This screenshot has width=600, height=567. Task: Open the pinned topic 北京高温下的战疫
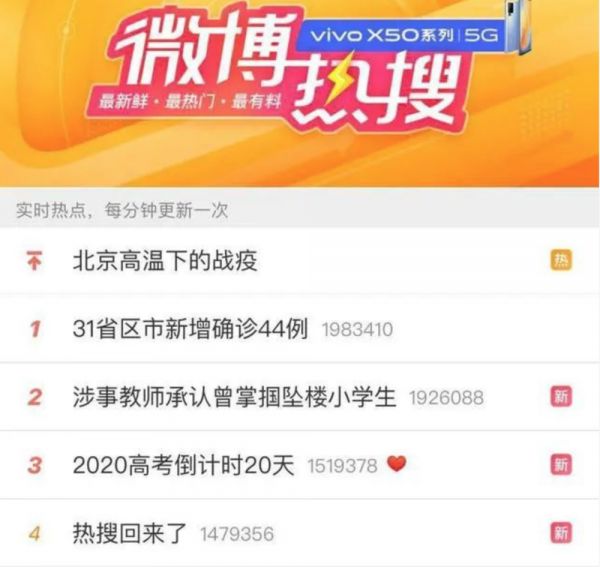(166, 262)
